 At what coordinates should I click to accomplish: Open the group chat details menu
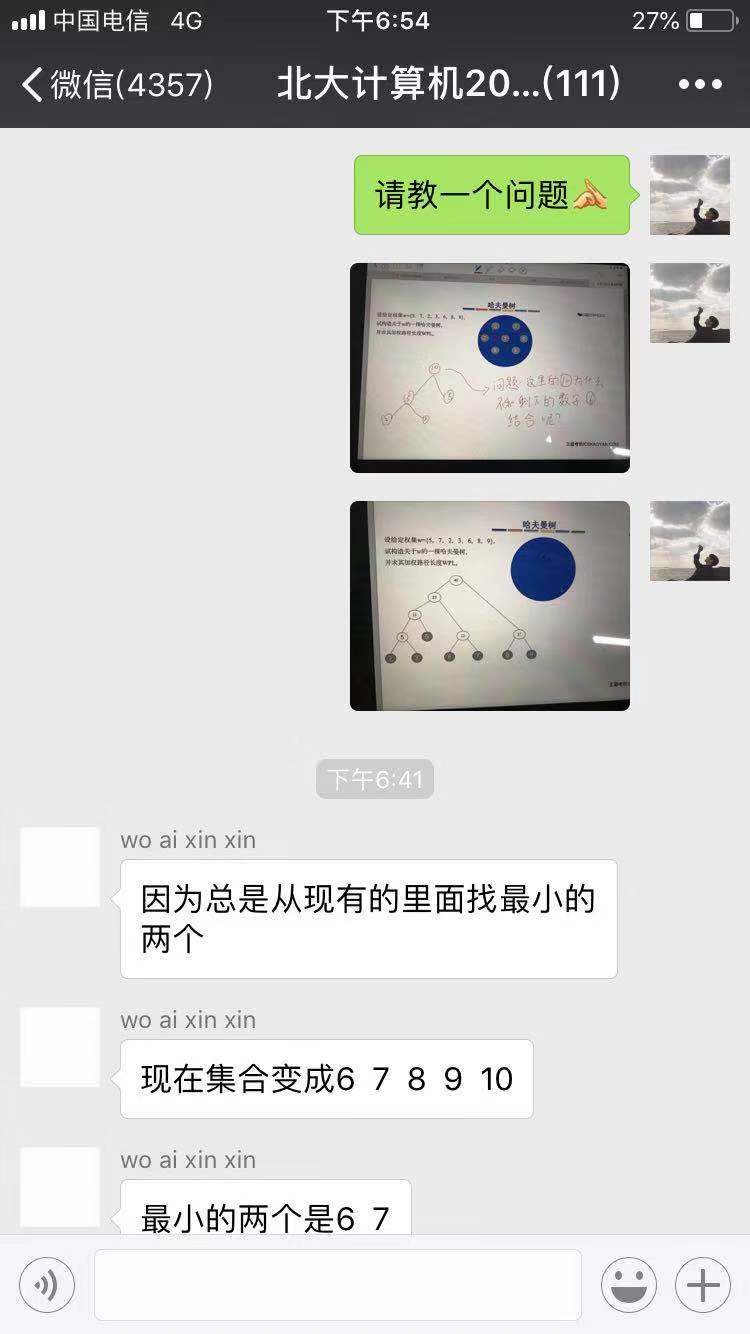tap(700, 85)
